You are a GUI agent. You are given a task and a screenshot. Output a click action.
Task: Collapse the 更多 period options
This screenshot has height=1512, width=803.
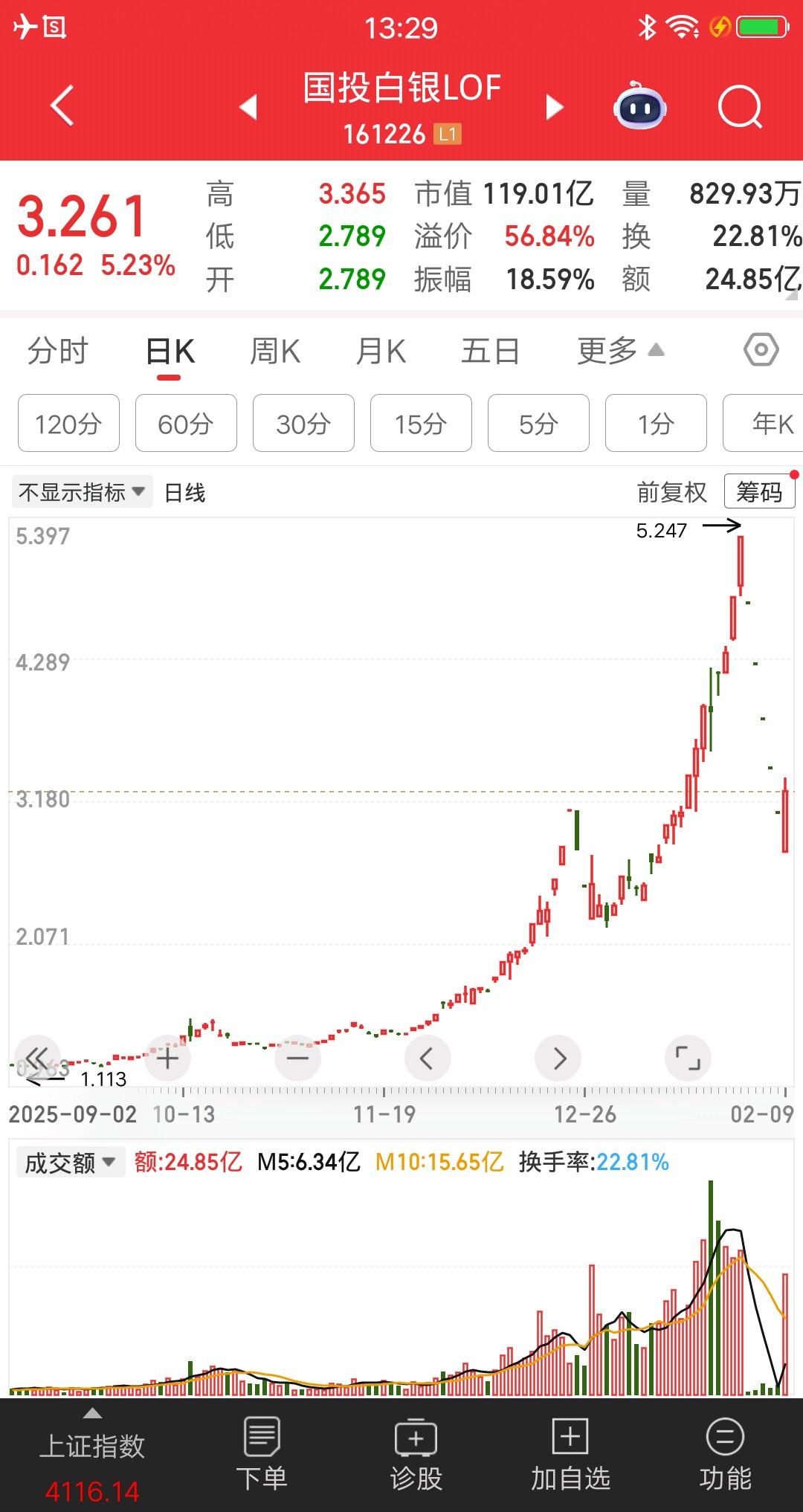[x=619, y=351]
